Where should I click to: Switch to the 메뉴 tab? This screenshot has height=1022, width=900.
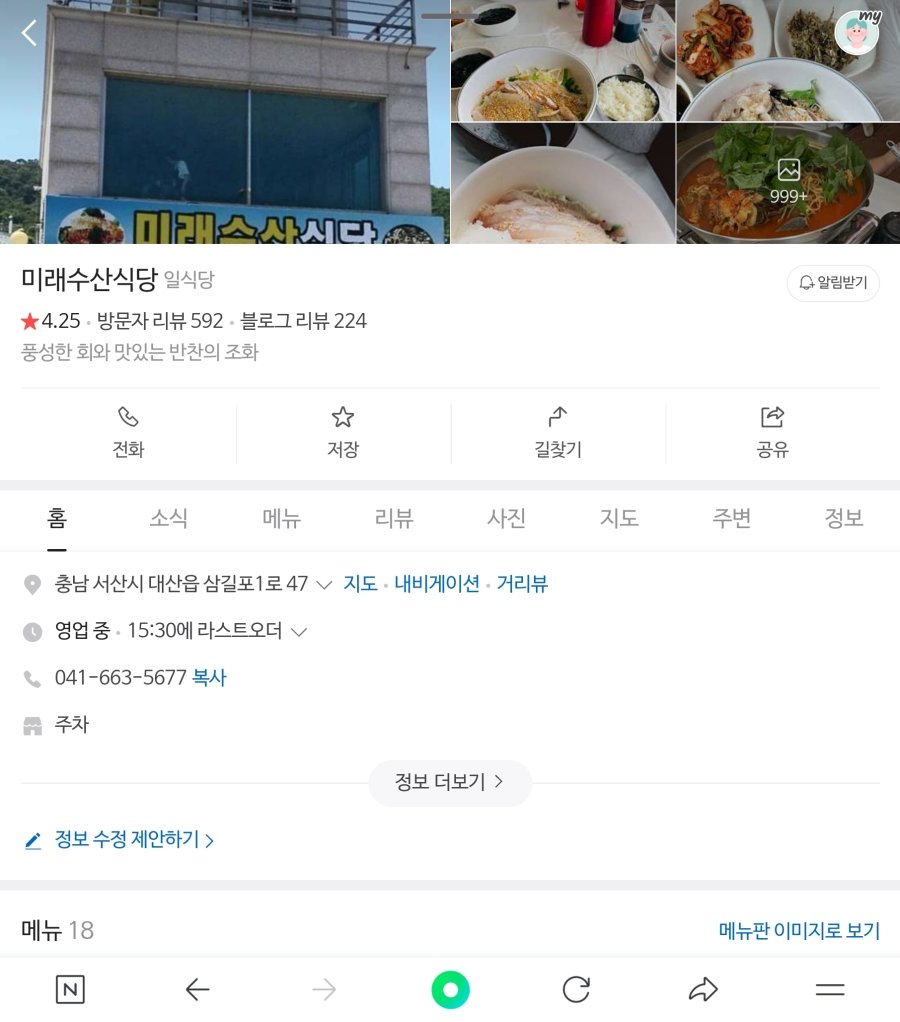pos(282,518)
